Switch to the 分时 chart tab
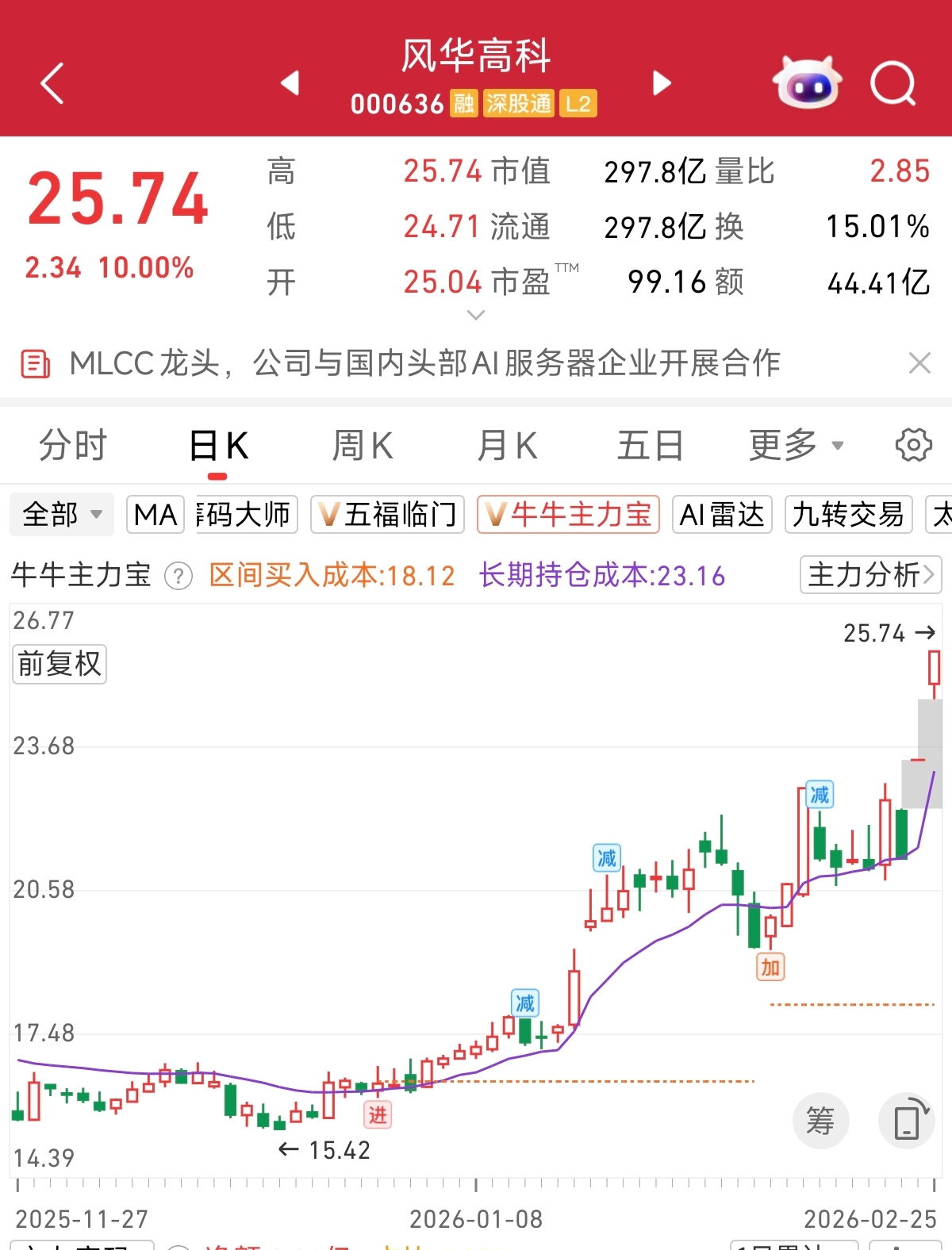 [72, 445]
